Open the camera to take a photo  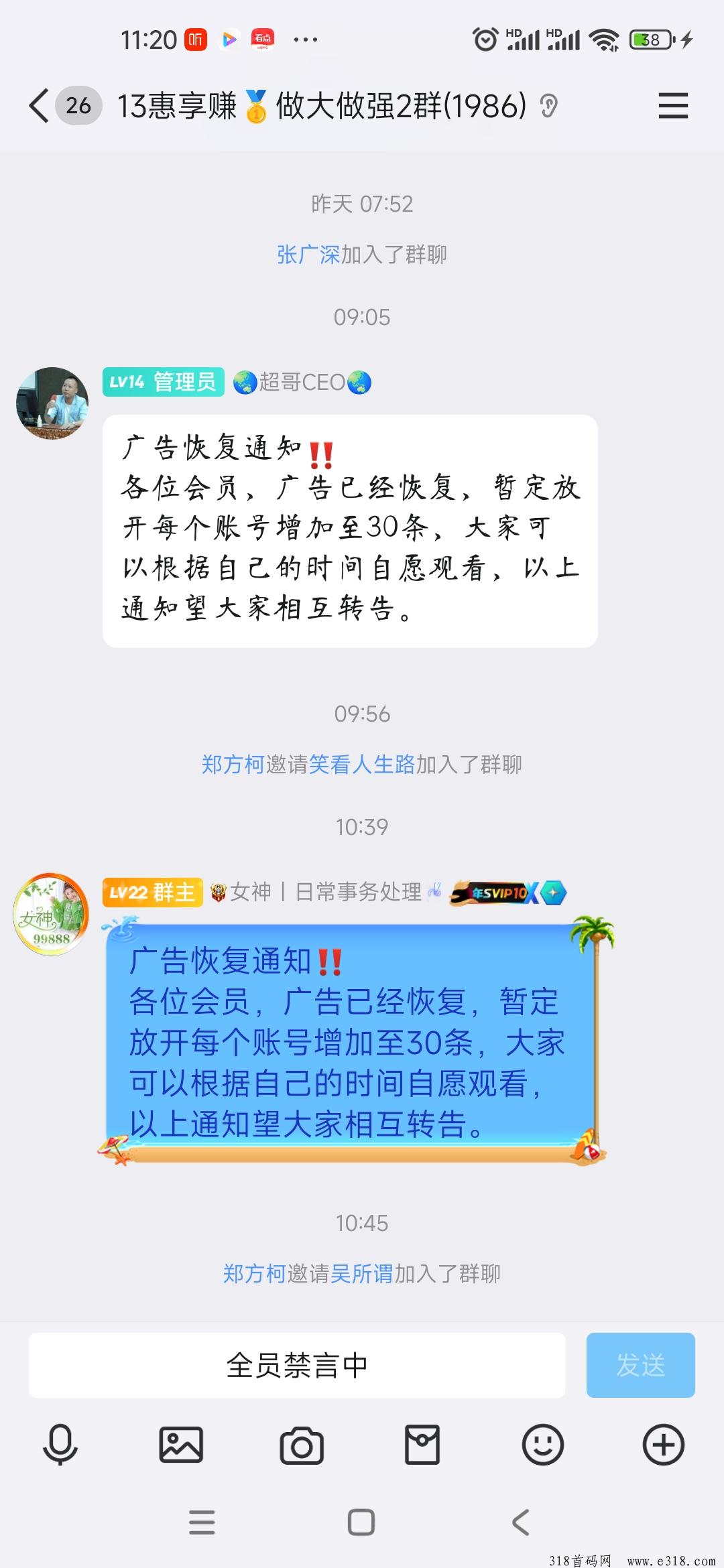[x=302, y=1446]
